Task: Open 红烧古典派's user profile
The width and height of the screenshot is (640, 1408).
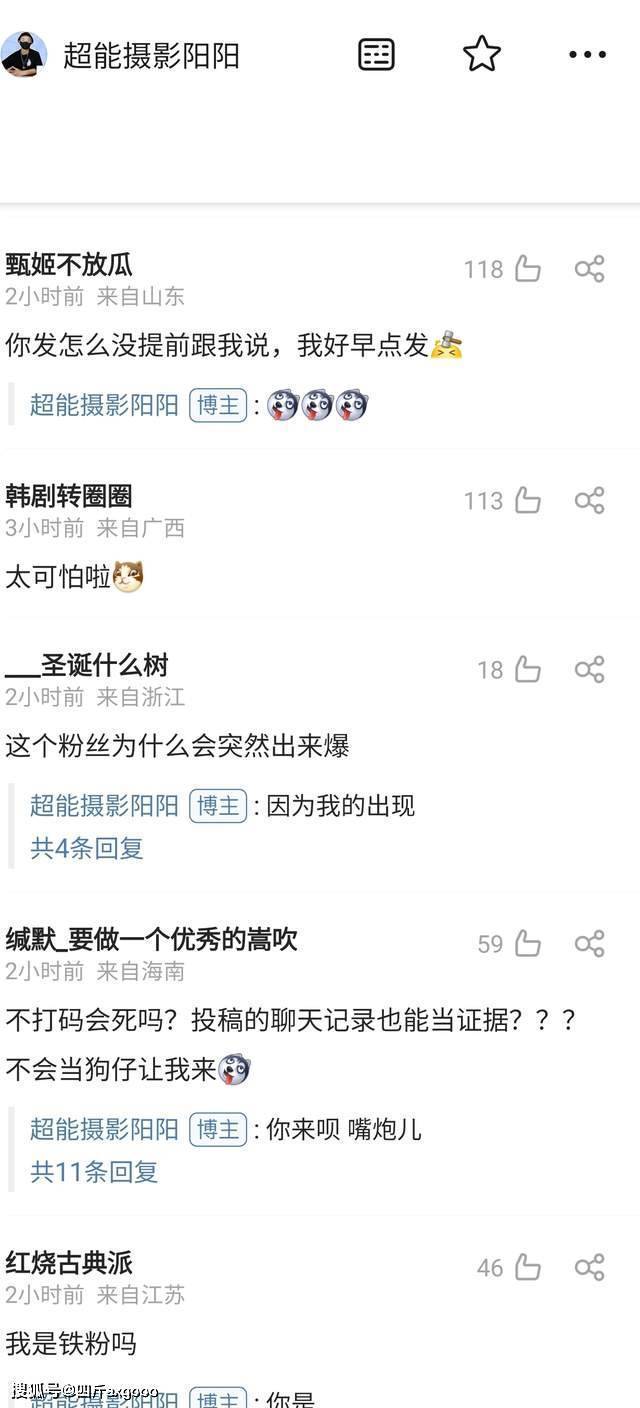Action: pos(69,1262)
